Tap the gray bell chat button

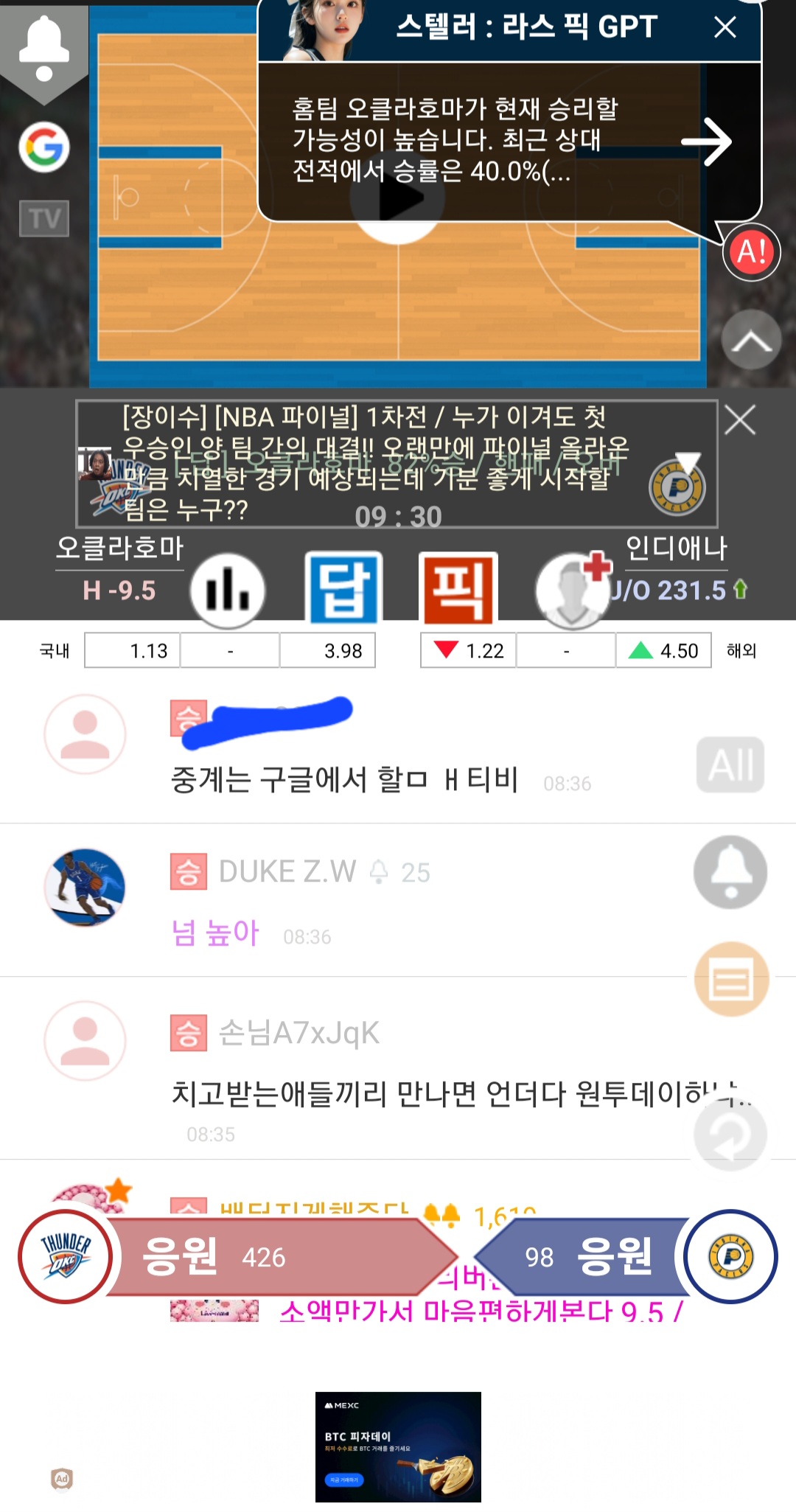730,872
